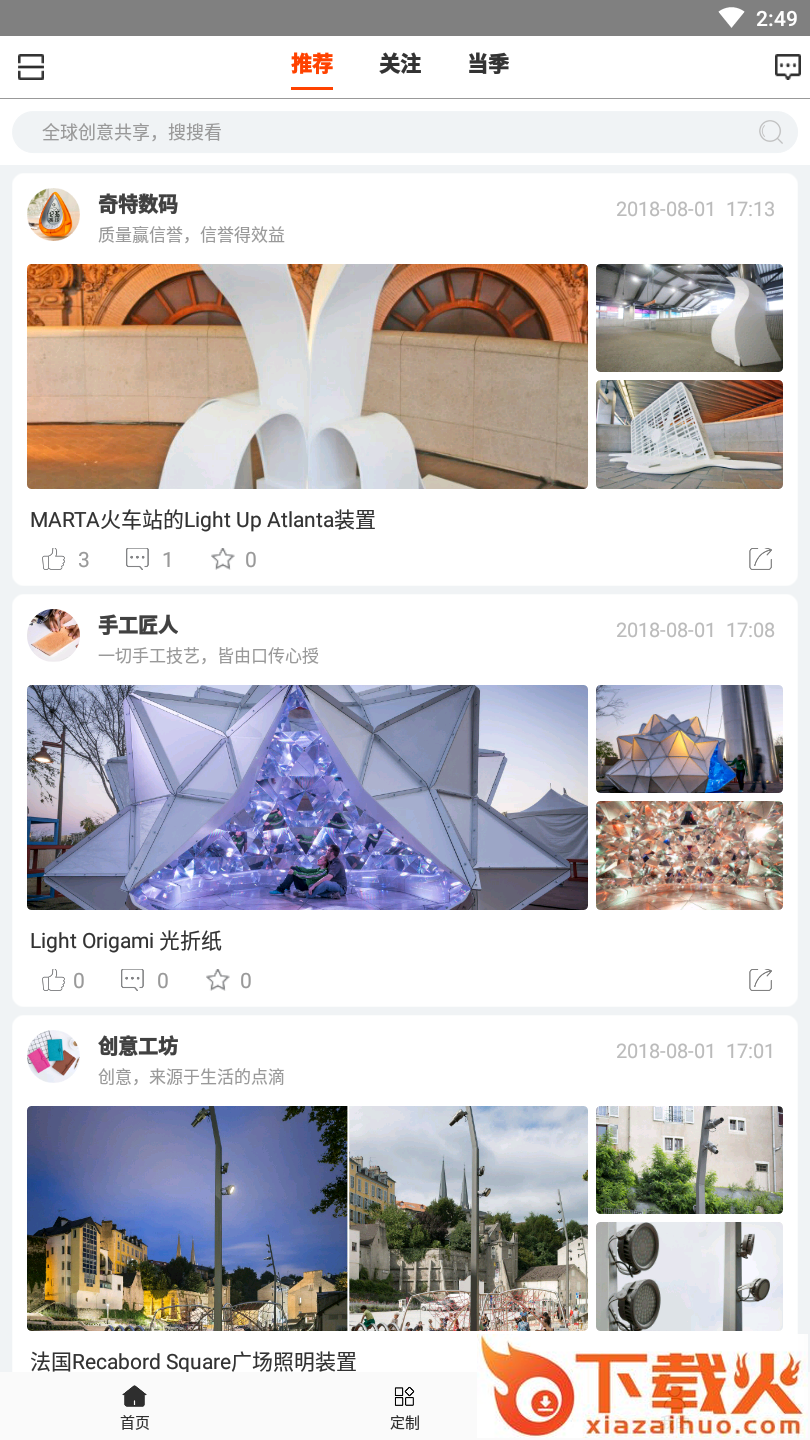810x1440 pixels.
Task: Open the 定制 customize tab
Action: tap(404, 1406)
